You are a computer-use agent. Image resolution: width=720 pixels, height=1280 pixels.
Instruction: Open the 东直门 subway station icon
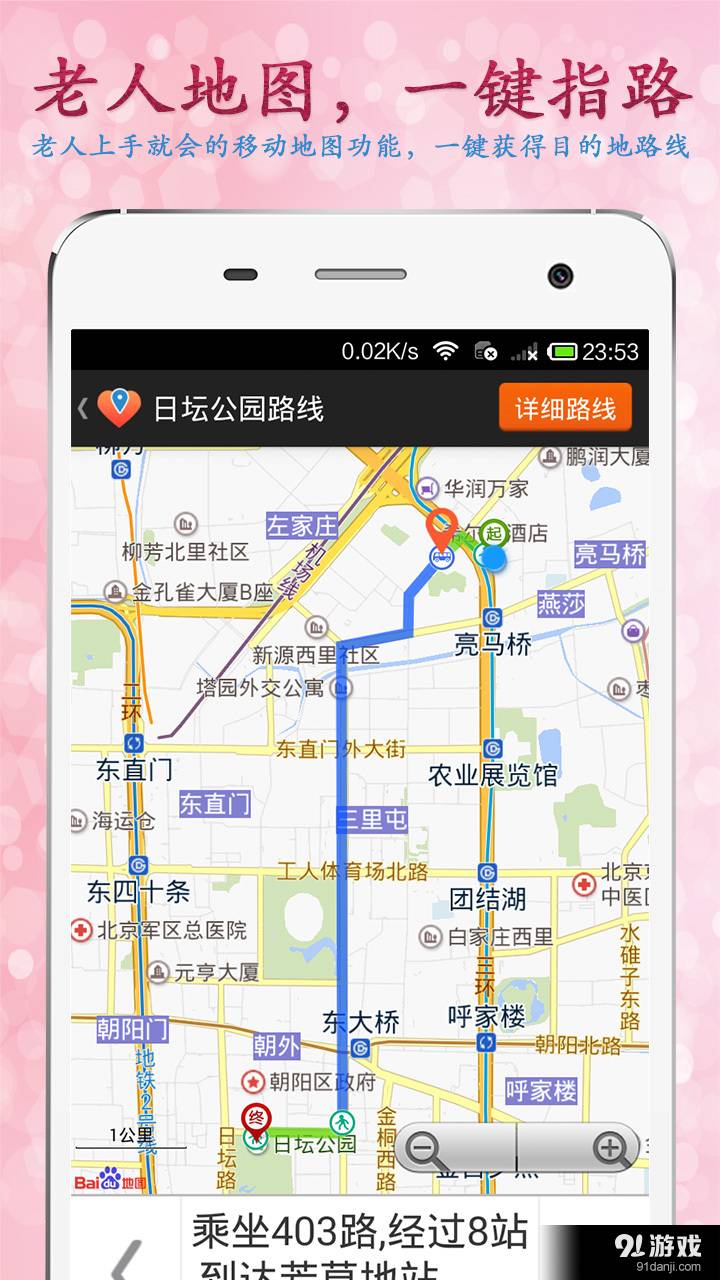(132, 745)
